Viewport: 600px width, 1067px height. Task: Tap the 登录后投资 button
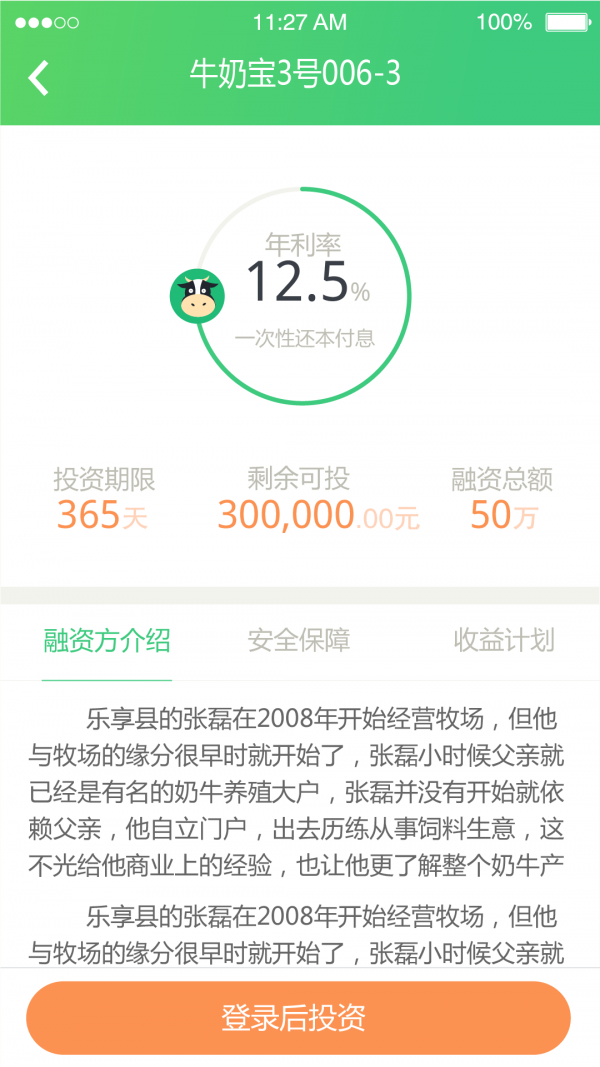point(298,1018)
